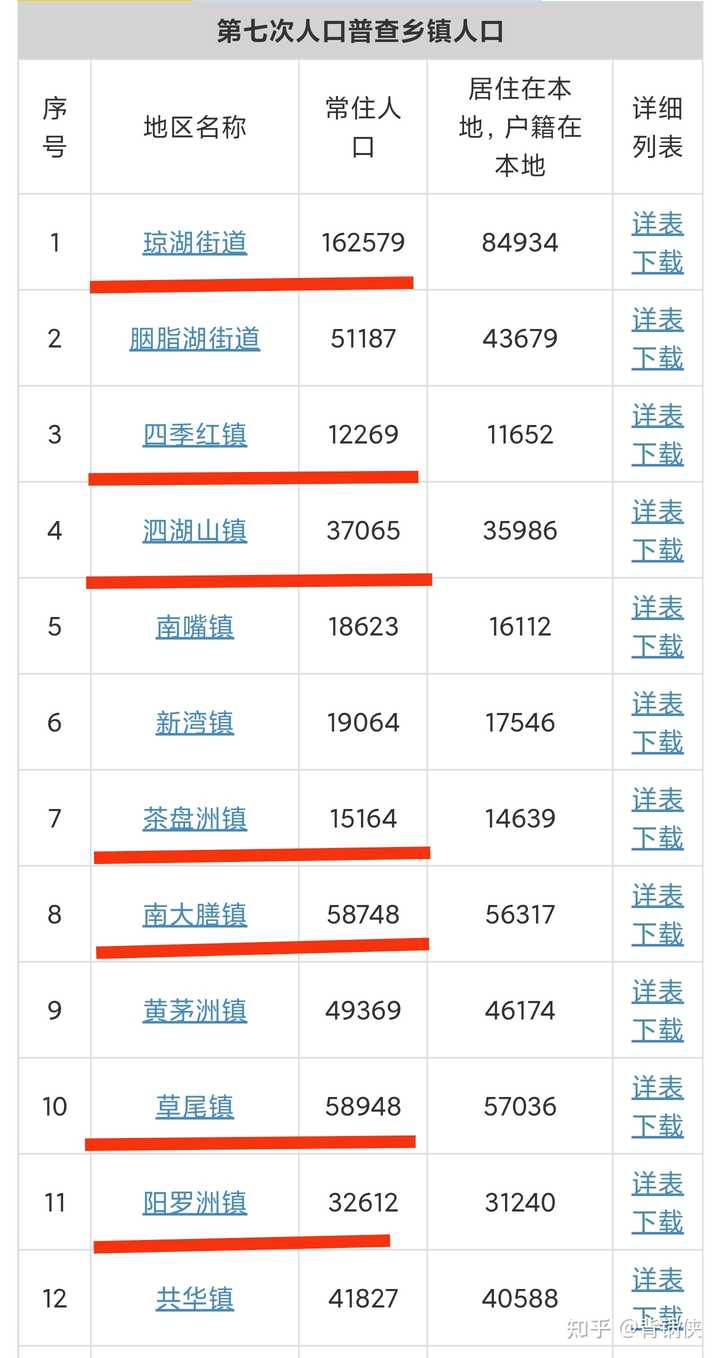The width and height of the screenshot is (720, 1358).
Task: Open the 南嘴镇 link
Action: click(x=195, y=627)
